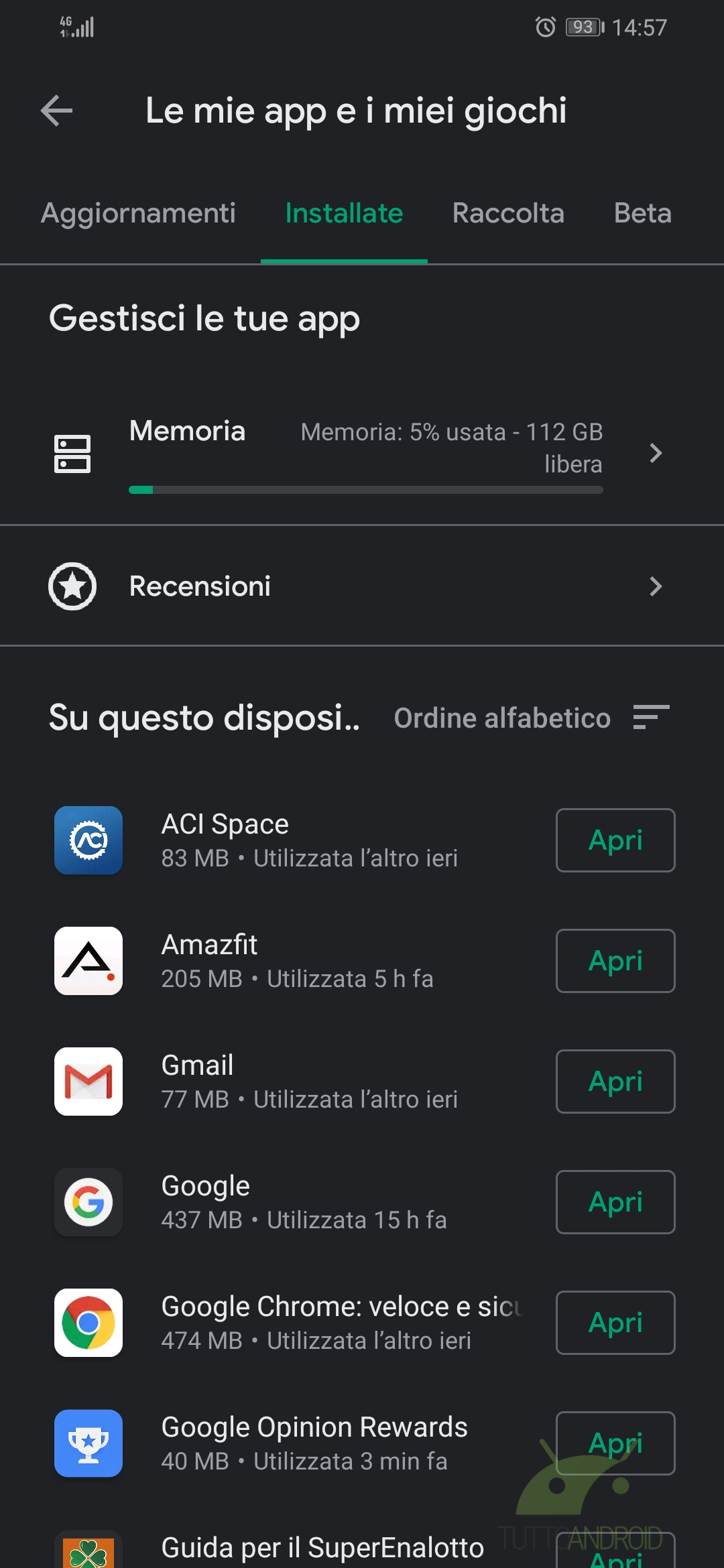Open Amazfit with its Apri button

[x=615, y=961]
